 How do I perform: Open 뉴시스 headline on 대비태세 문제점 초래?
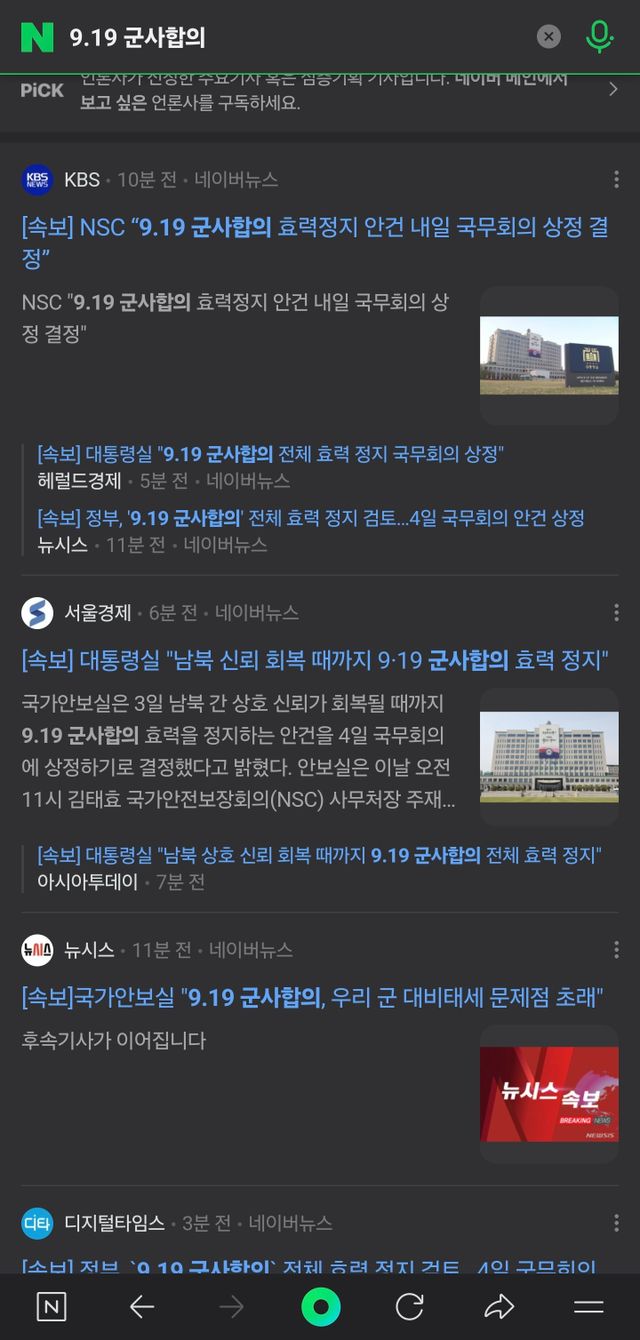(312, 997)
